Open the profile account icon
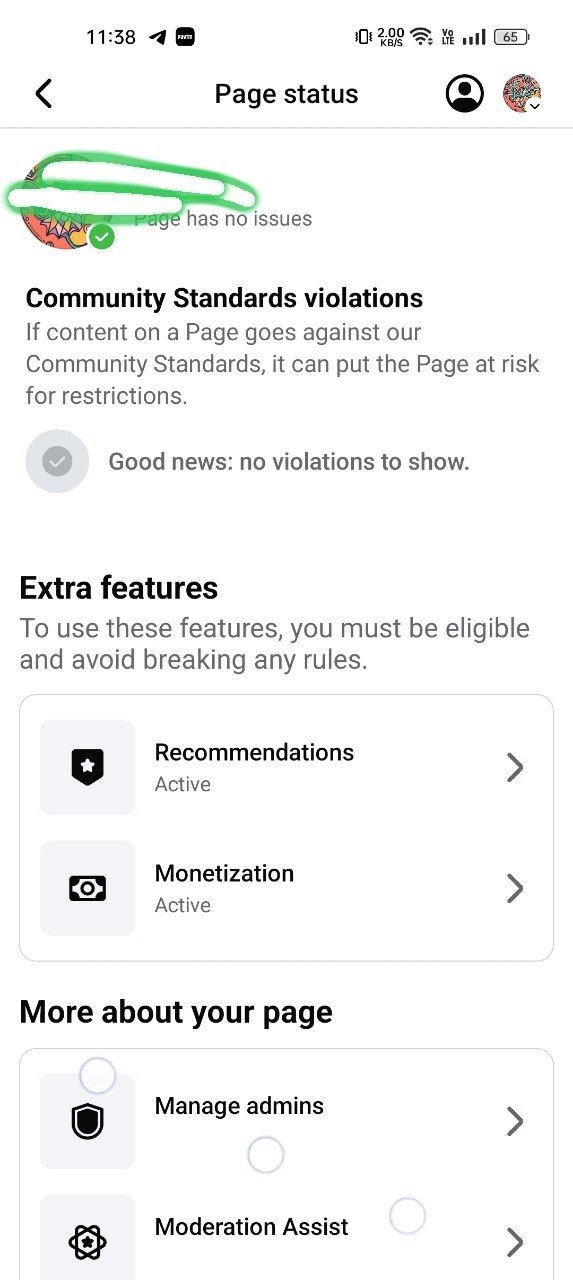 [464, 94]
